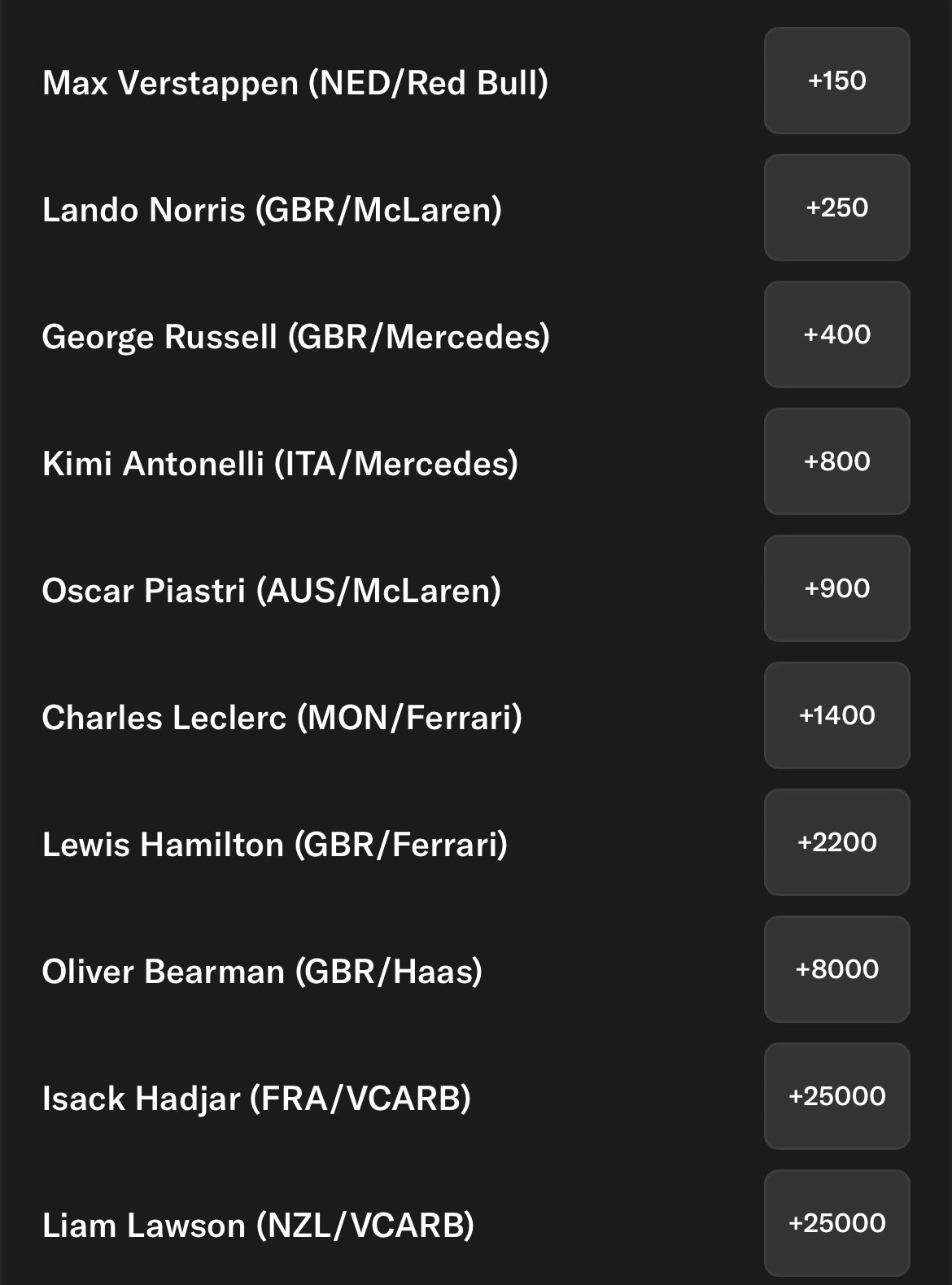Image resolution: width=952 pixels, height=1285 pixels.
Task: Select the +2200 odds for Lewis Hamilton
Action: tap(836, 842)
